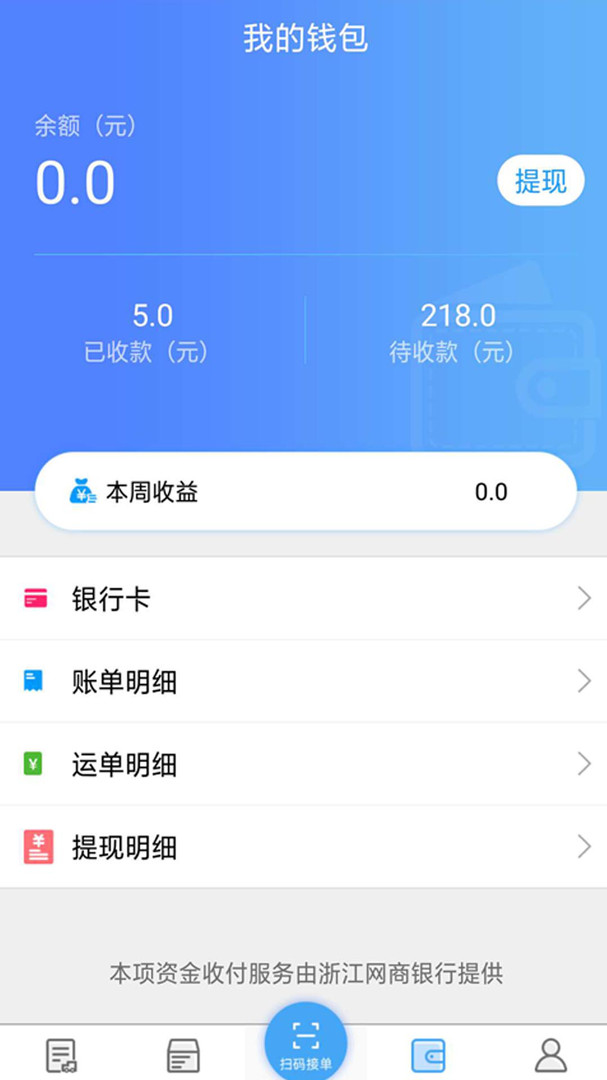Open 账单明细 bill details
Viewport: 607px width, 1080px height.
(x=303, y=681)
